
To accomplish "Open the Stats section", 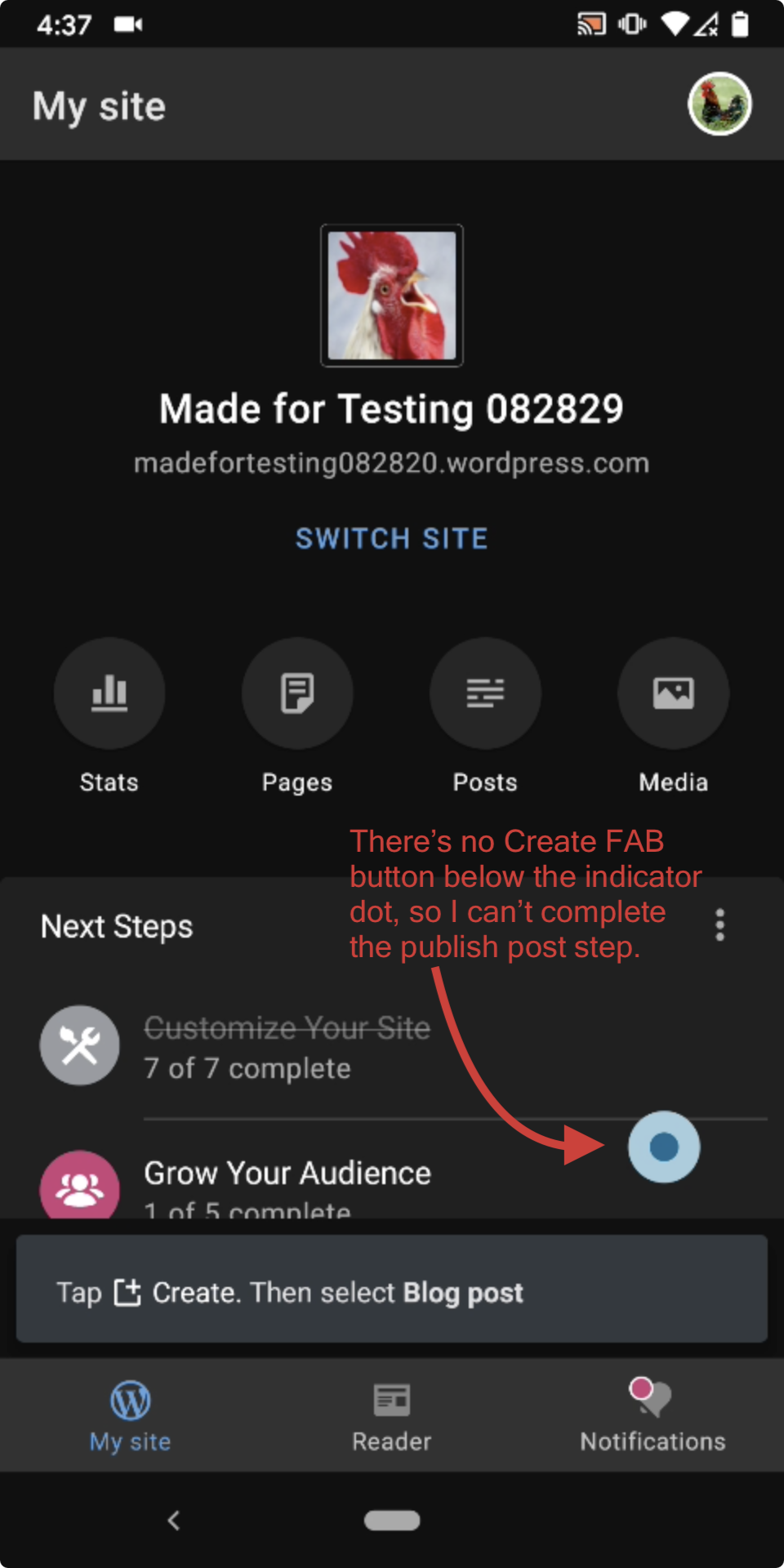I will 109,693.
